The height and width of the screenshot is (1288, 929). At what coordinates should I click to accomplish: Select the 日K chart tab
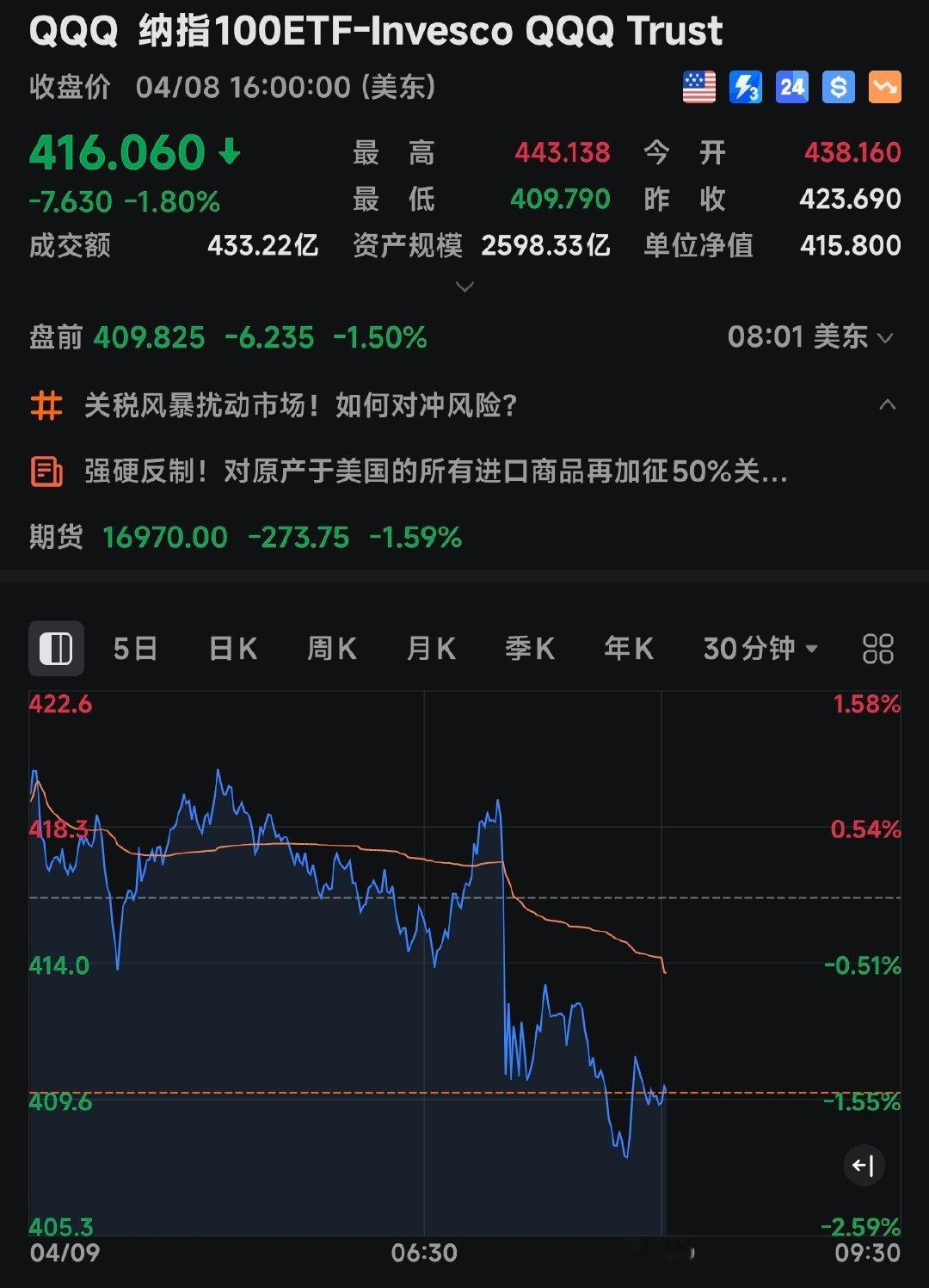pos(233,648)
